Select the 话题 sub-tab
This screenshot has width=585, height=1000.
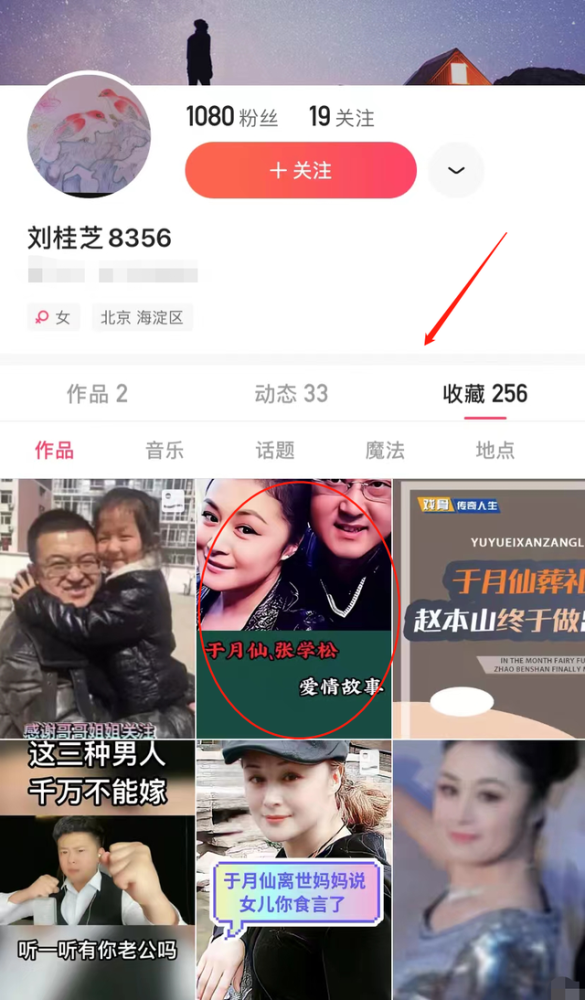275,450
